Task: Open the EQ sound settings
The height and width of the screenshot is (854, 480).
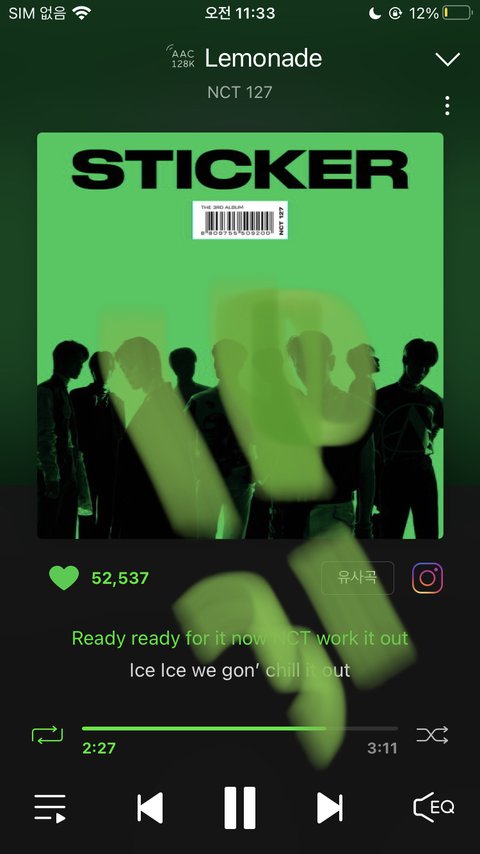Action: click(433, 807)
